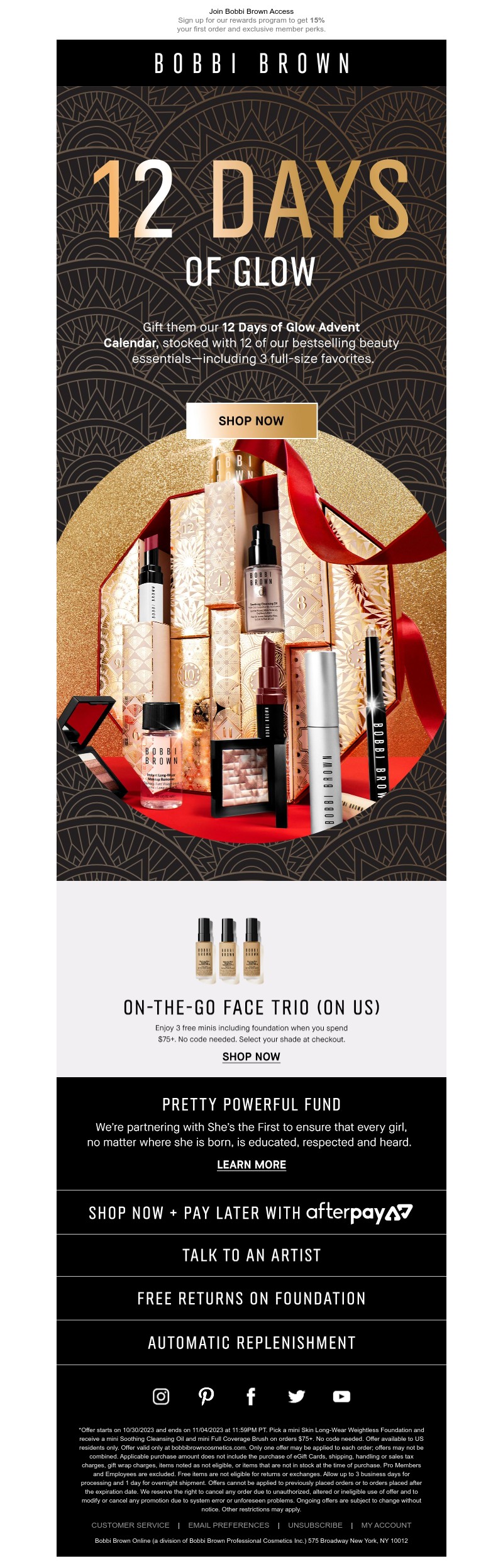Go to Customer Service
The height and width of the screenshot is (1568, 503).
click(x=130, y=1525)
